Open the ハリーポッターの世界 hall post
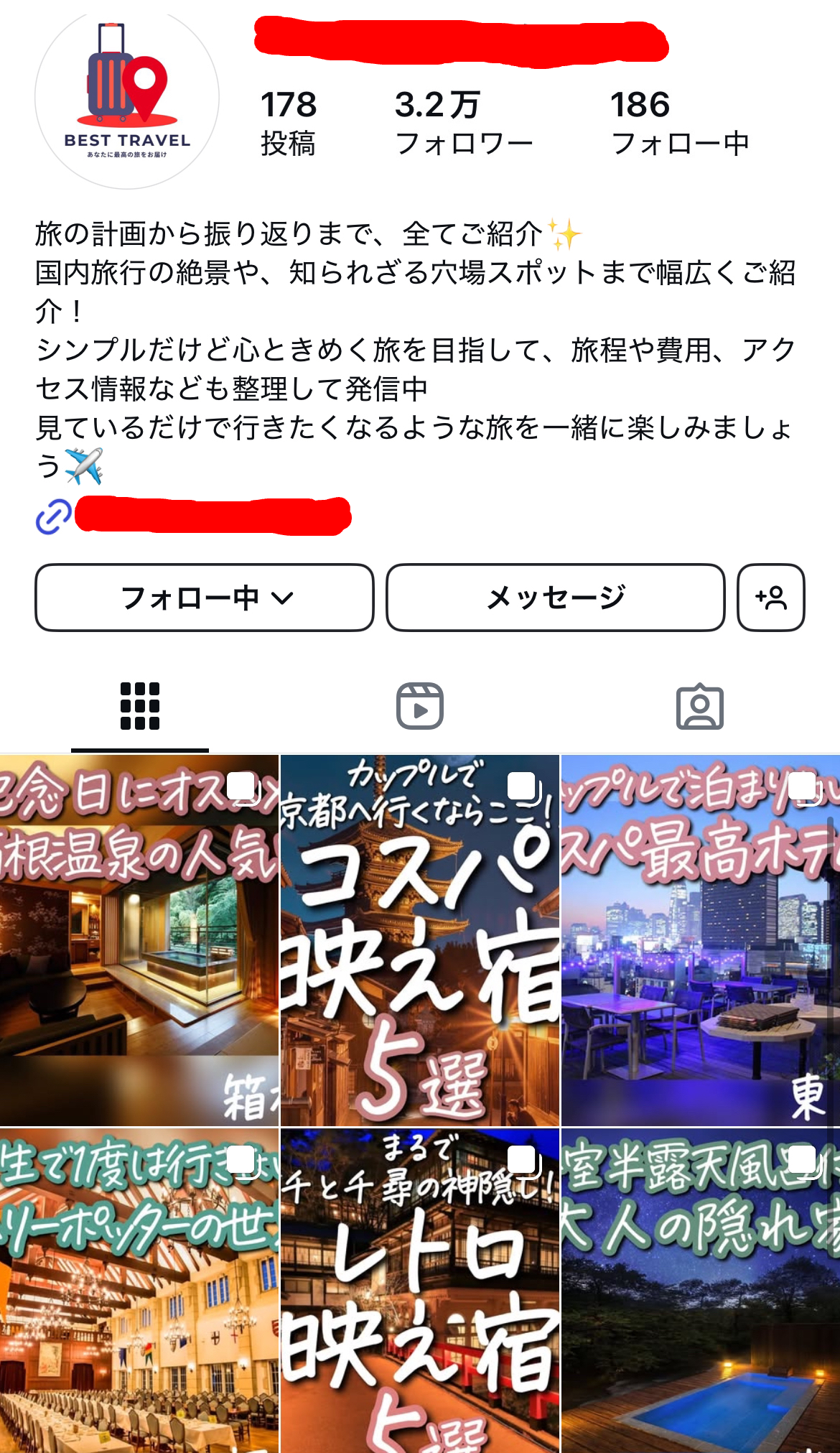This screenshot has height=1453, width=840. [139, 1291]
